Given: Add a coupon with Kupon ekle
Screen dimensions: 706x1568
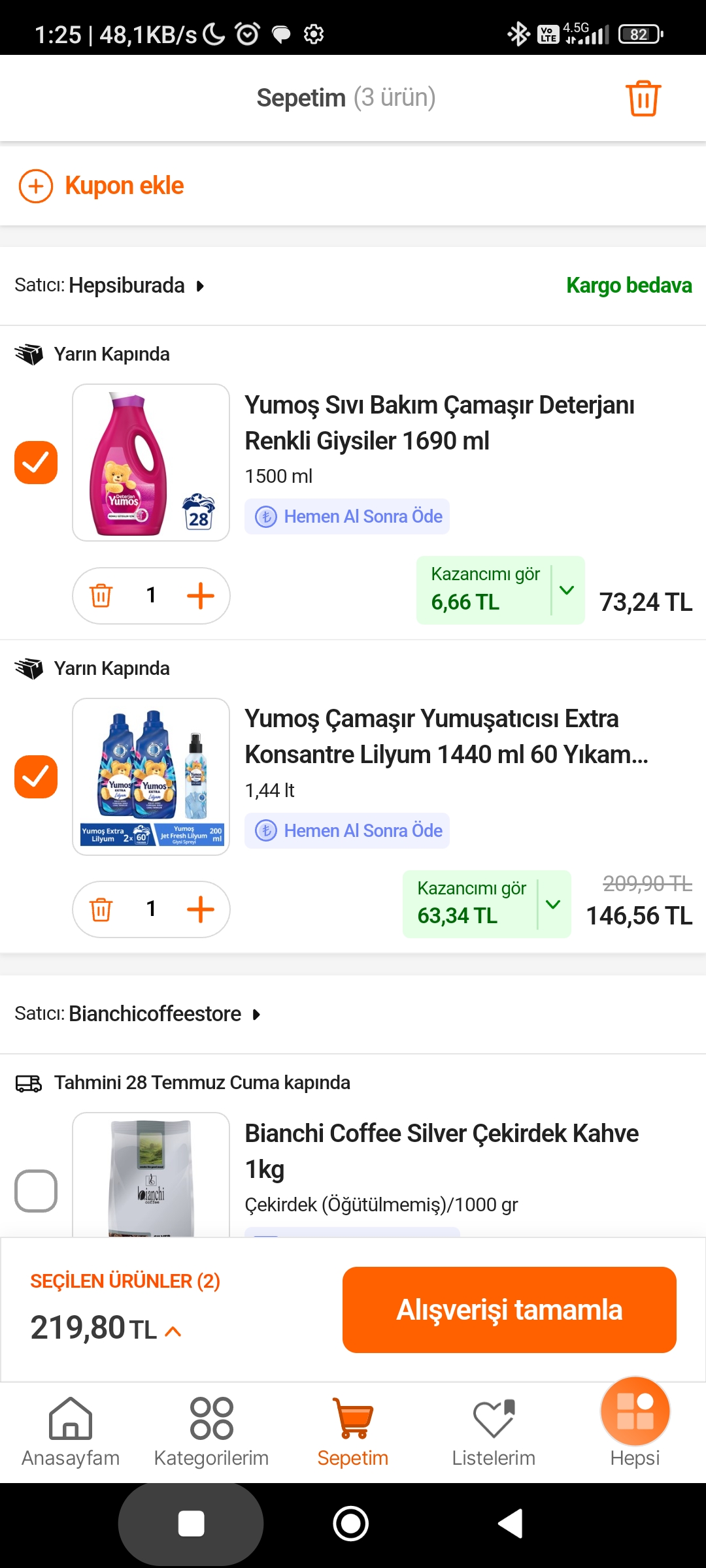Looking at the screenshot, I should click(x=101, y=186).
